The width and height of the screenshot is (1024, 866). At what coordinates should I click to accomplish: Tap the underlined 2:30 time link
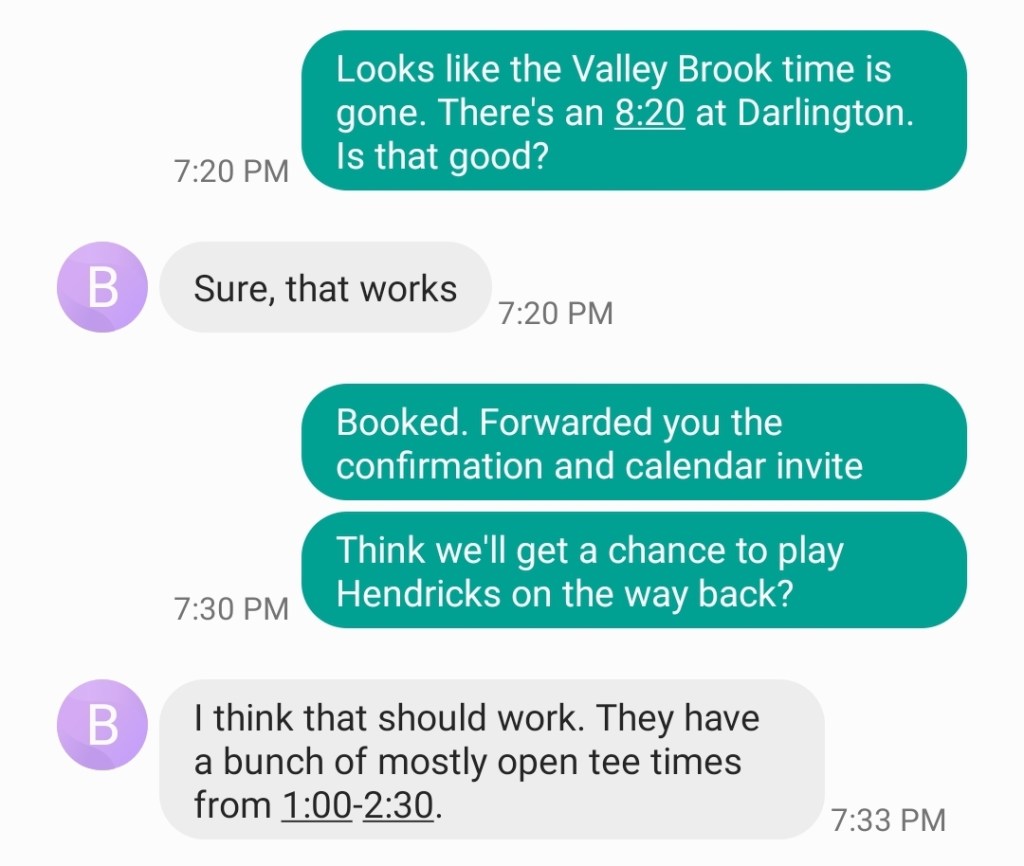pyautogui.click(x=397, y=805)
